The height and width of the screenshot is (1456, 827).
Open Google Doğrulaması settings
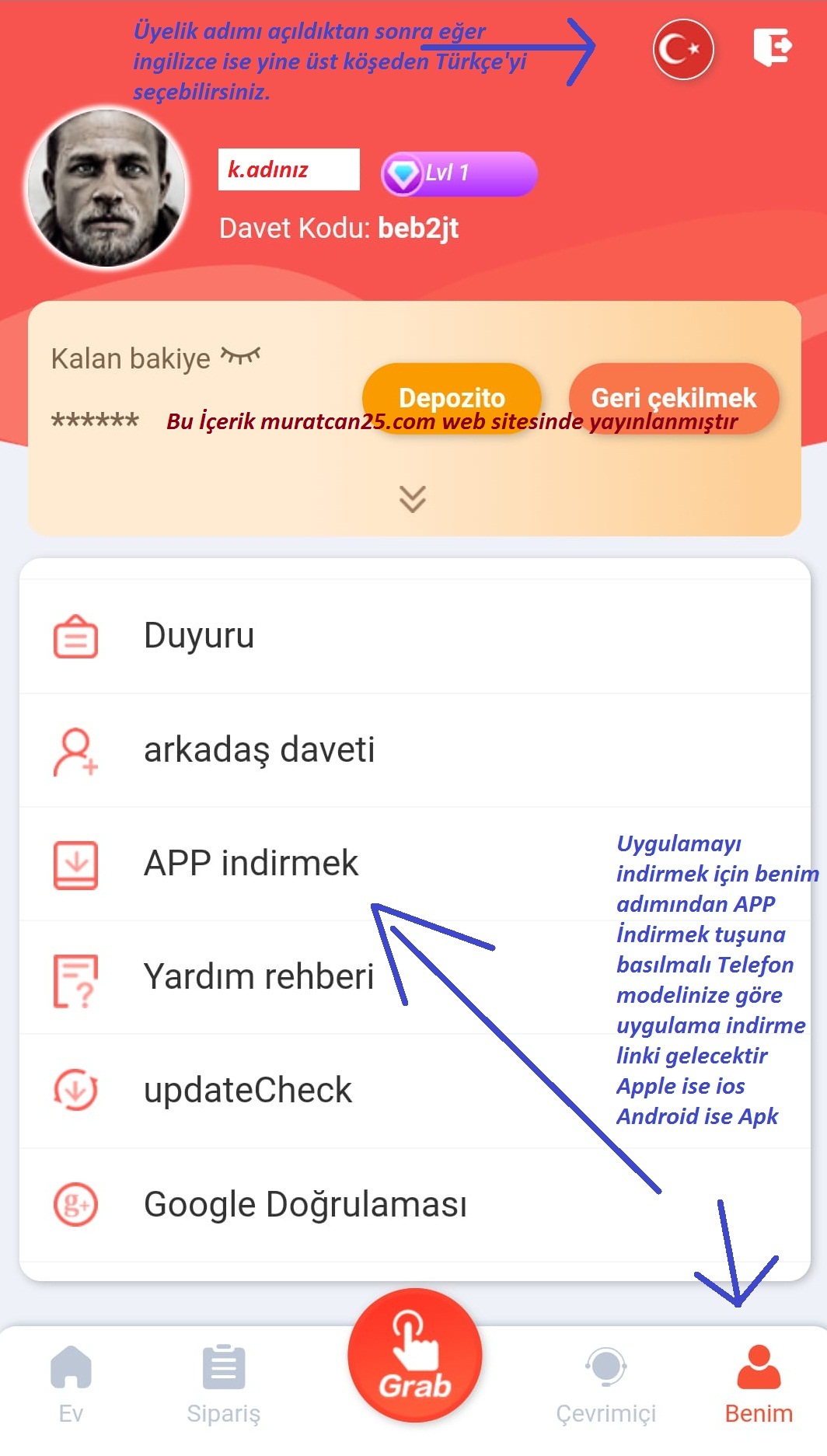point(413,1204)
